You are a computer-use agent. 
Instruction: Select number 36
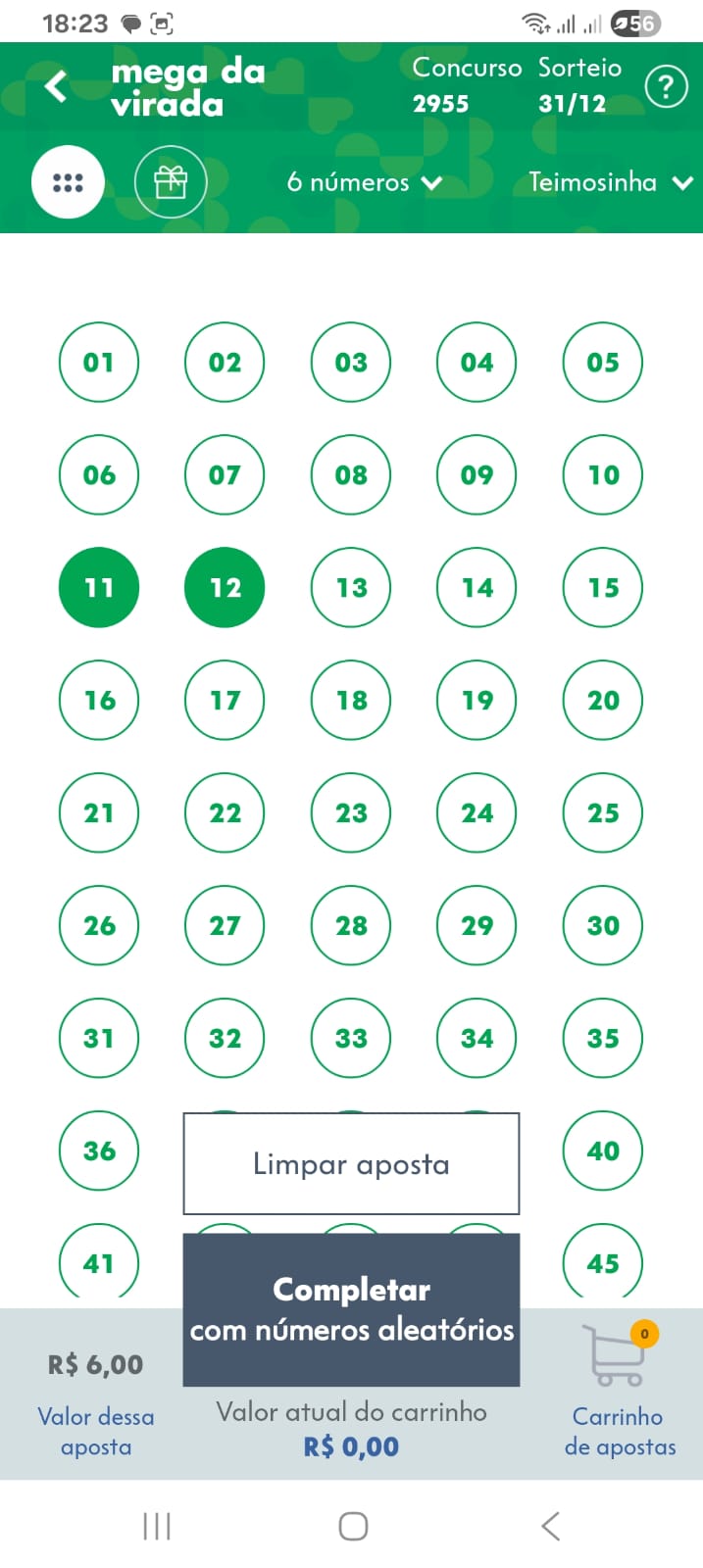tap(99, 1151)
